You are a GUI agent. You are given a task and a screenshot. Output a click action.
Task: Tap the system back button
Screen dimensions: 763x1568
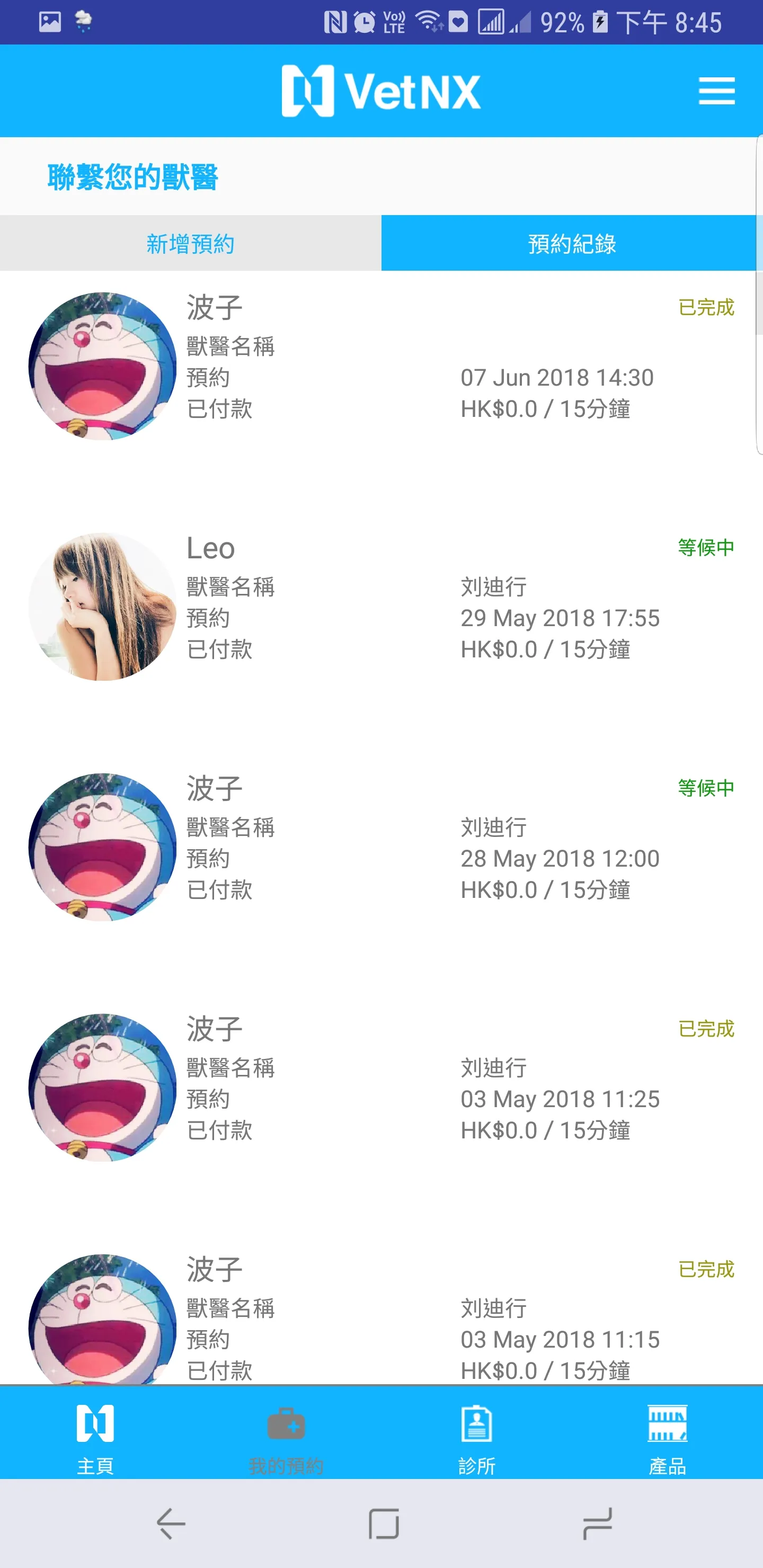(x=171, y=1524)
